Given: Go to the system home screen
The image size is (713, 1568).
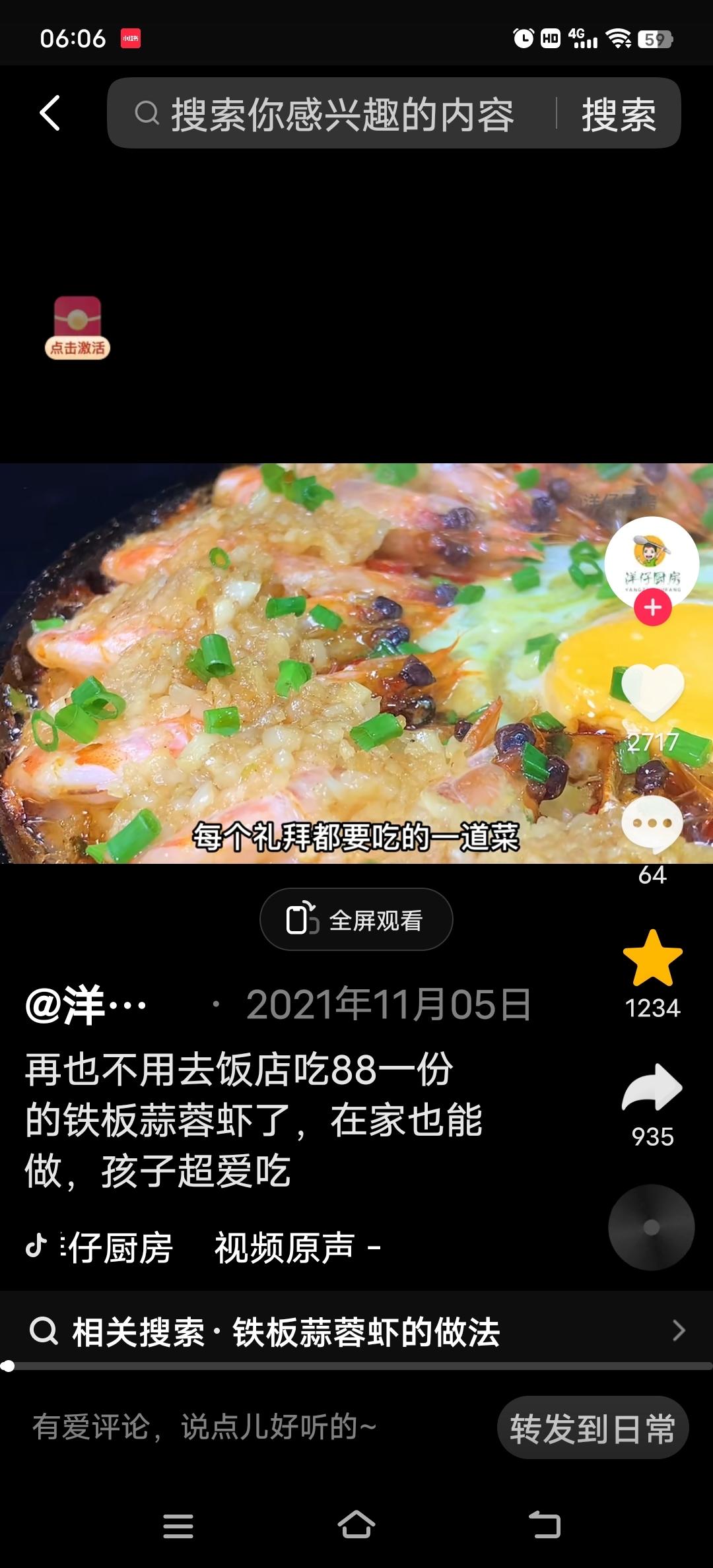Looking at the screenshot, I should coord(356,1525).
